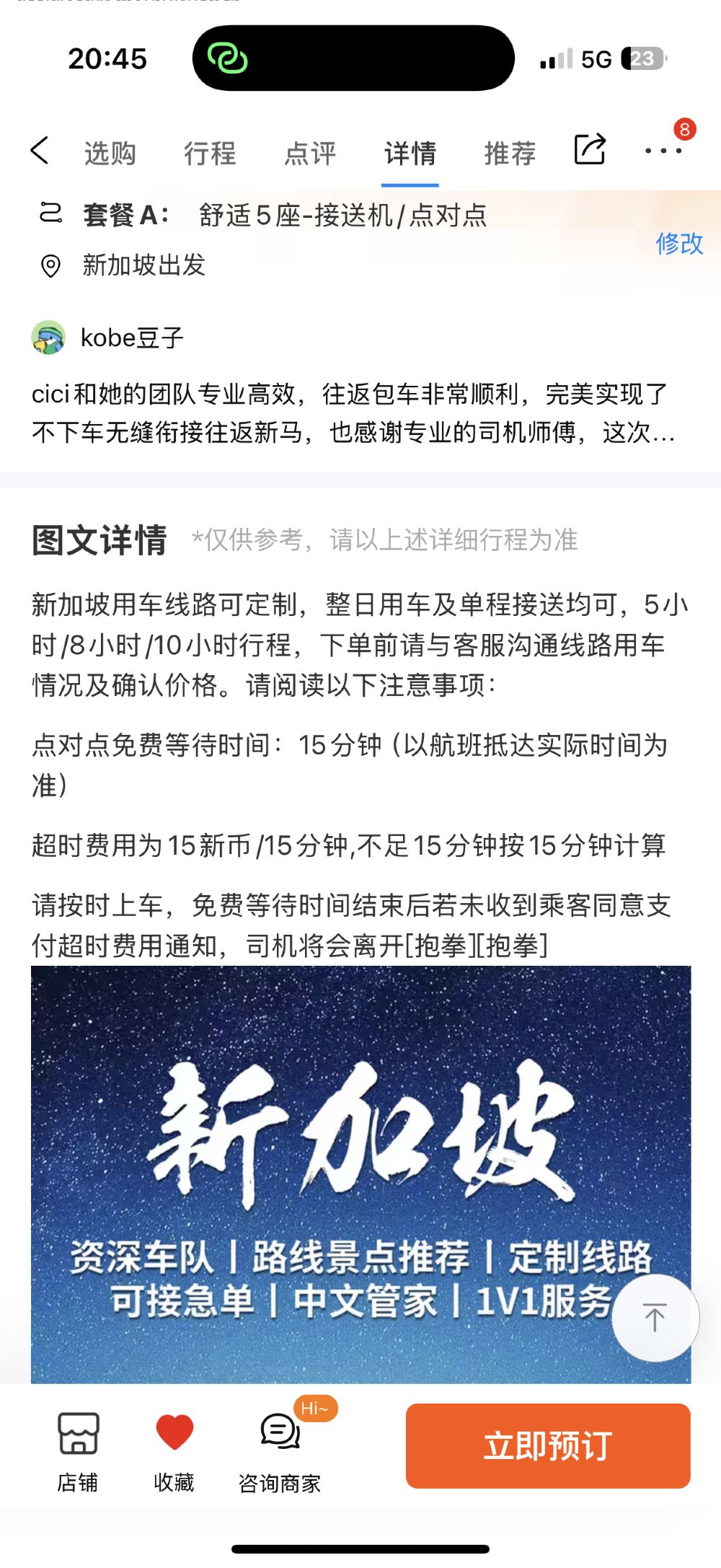Switch to the 推荐 tab
721x1568 pixels.
point(510,153)
